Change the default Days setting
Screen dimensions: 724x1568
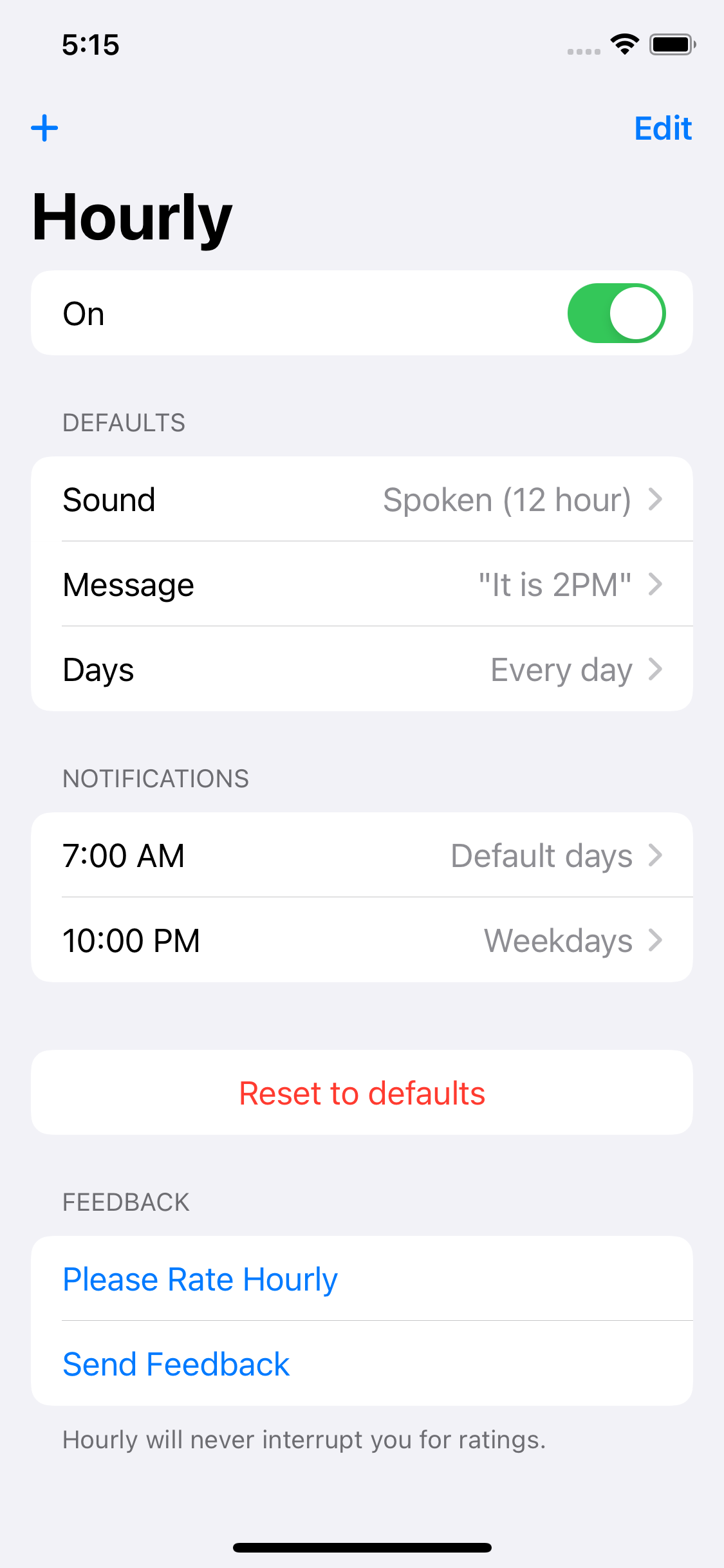coord(362,669)
